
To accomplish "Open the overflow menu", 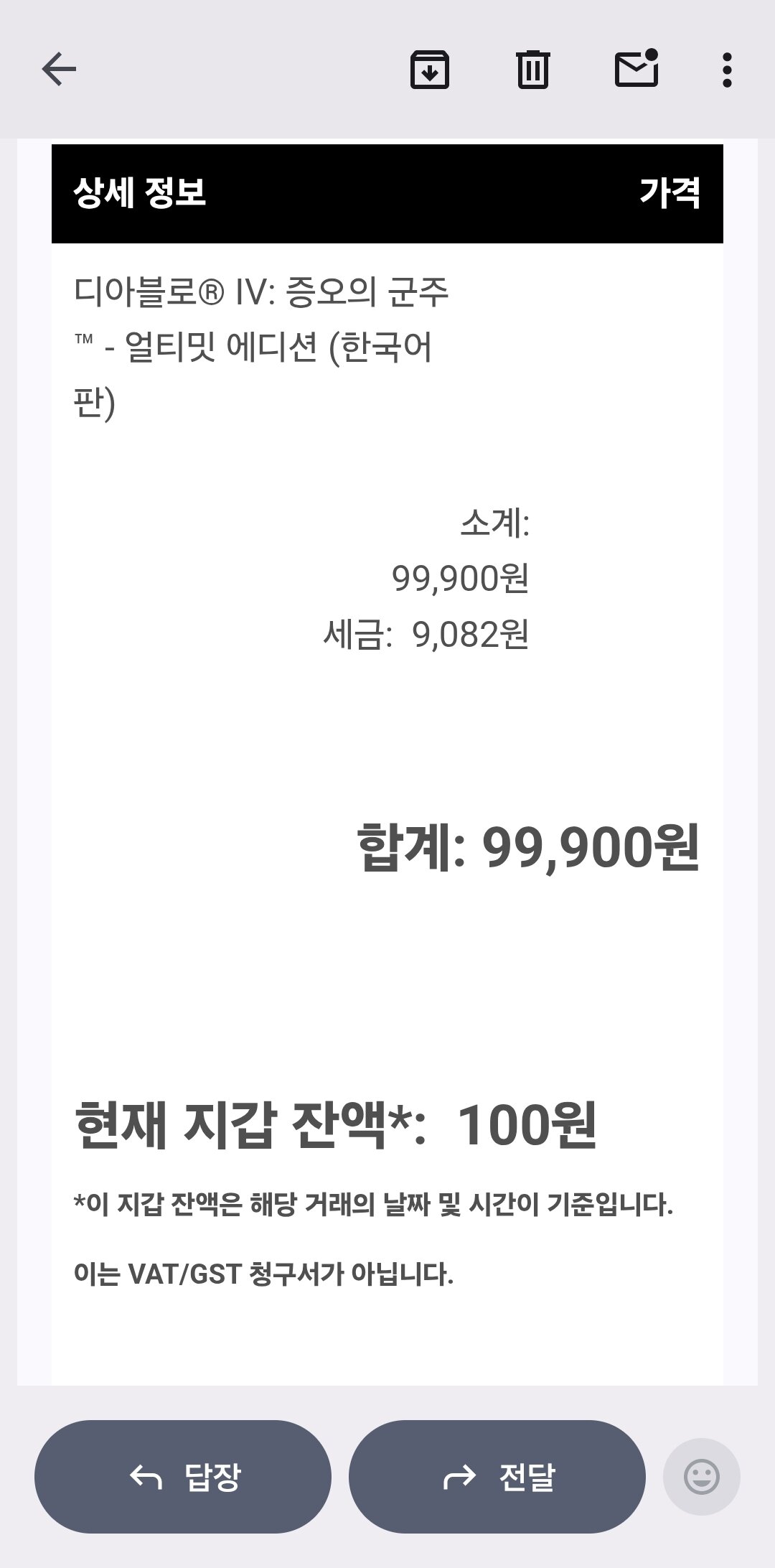I will point(727,70).
